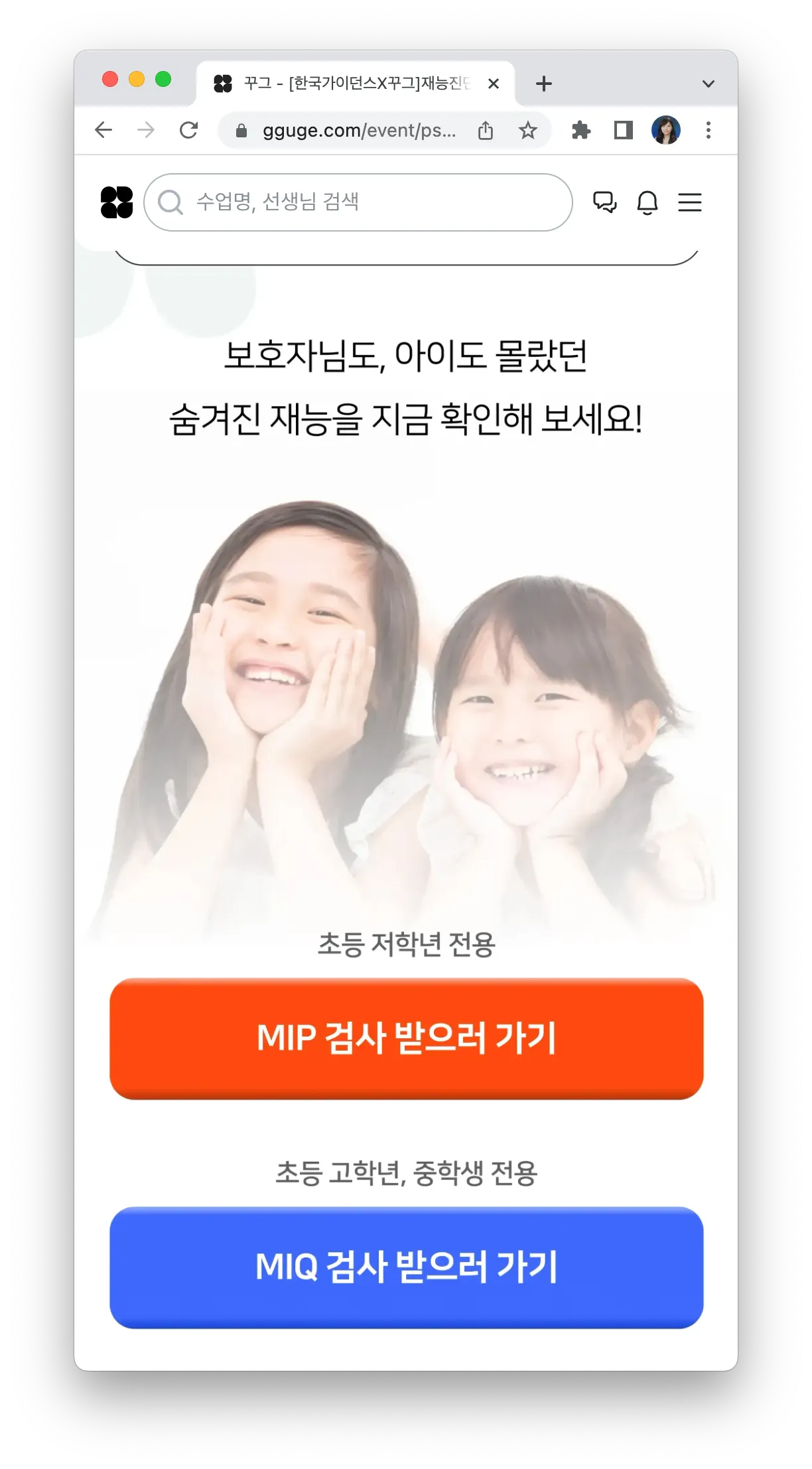
Task: Open a new browser tab
Action: pyautogui.click(x=544, y=84)
